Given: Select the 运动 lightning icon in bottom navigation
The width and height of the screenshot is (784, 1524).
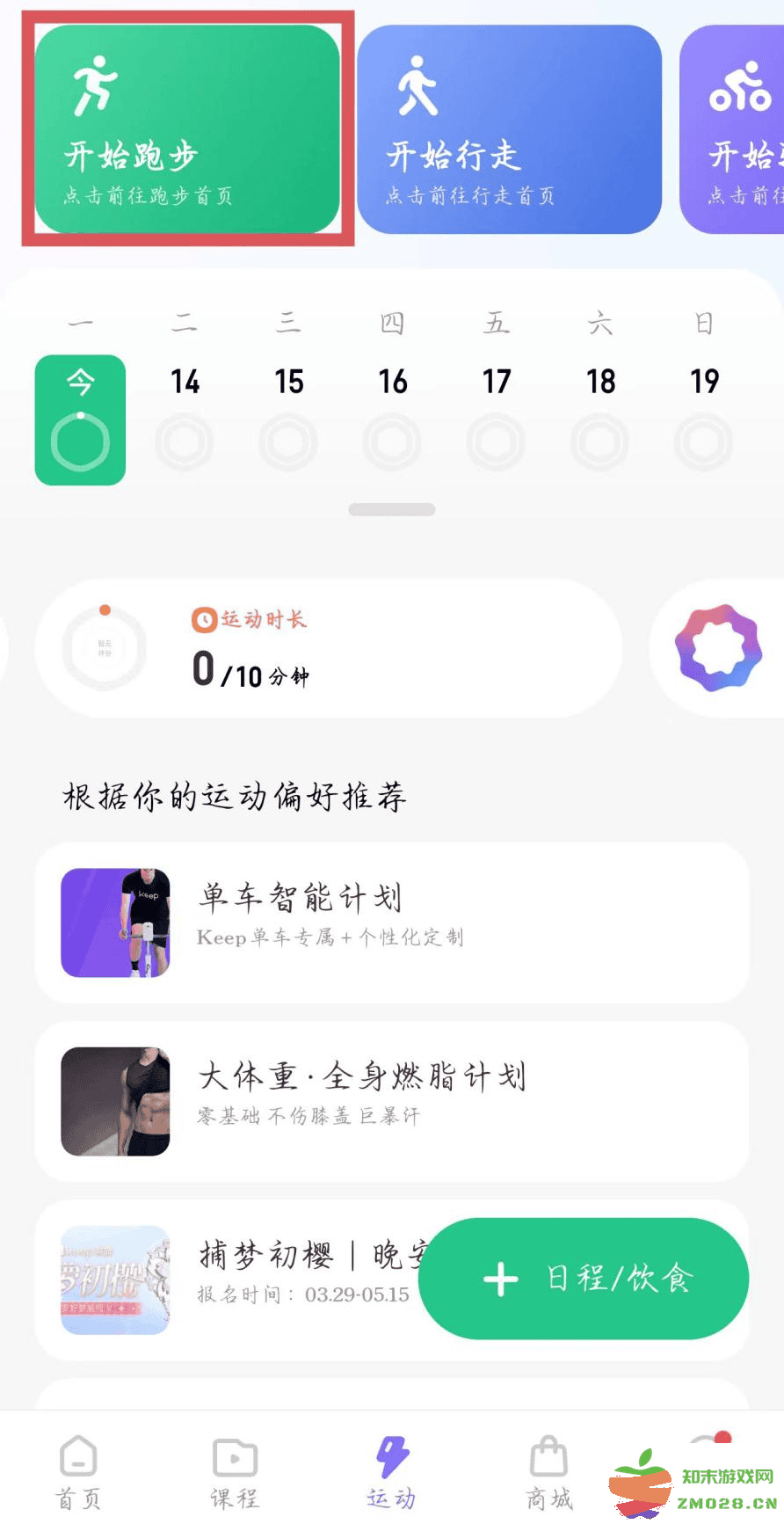Looking at the screenshot, I should tap(390, 1455).
